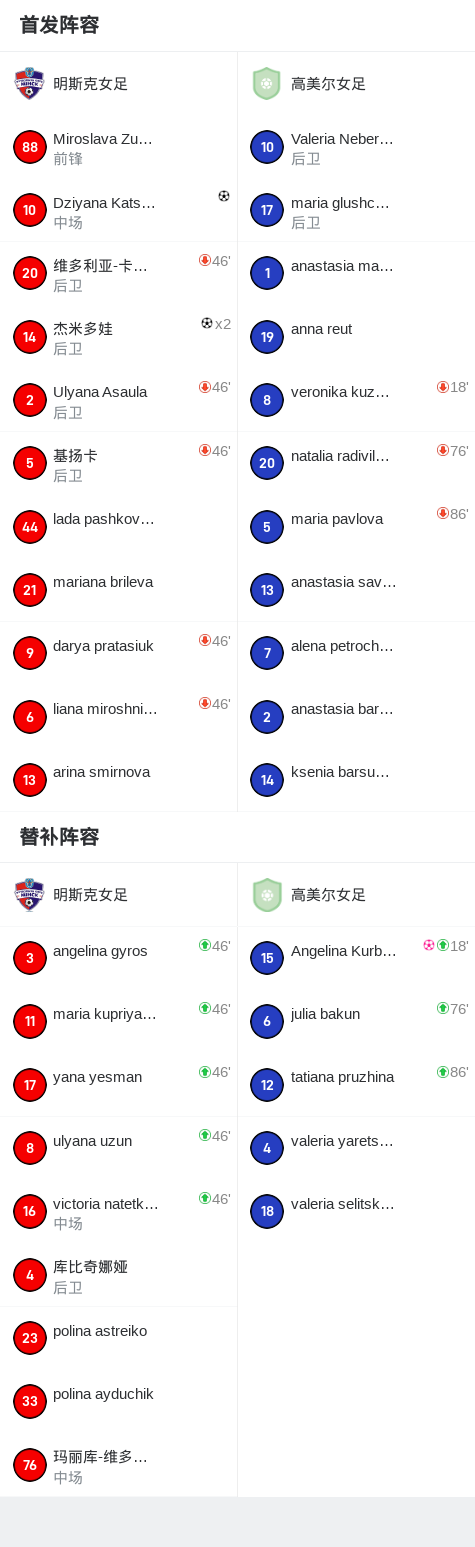Open arina smirnova player row
The image size is (475, 1547).
(x=118, y=780)
